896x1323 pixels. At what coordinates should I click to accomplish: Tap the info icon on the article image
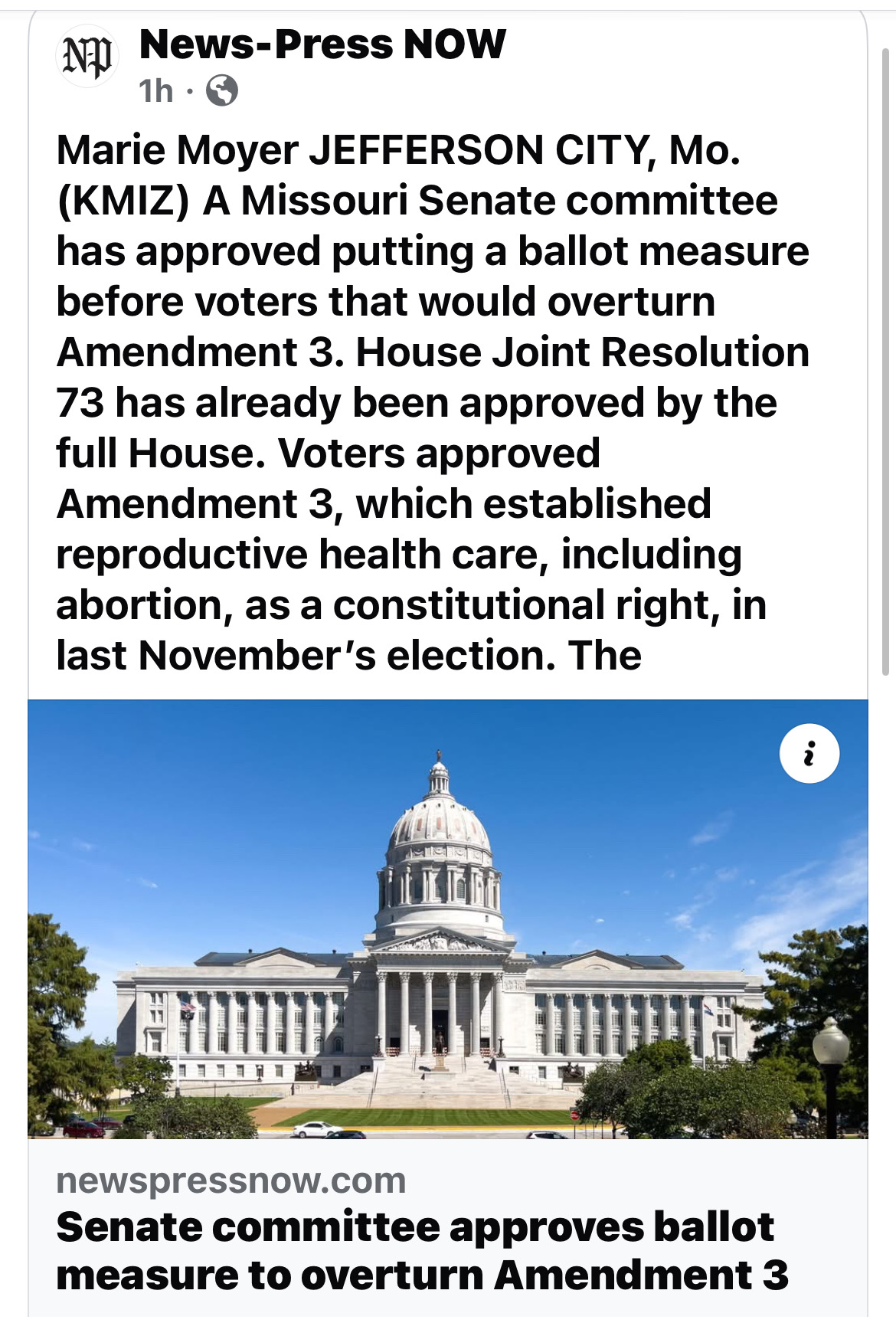pyautogui.click(x=809, y=754)
